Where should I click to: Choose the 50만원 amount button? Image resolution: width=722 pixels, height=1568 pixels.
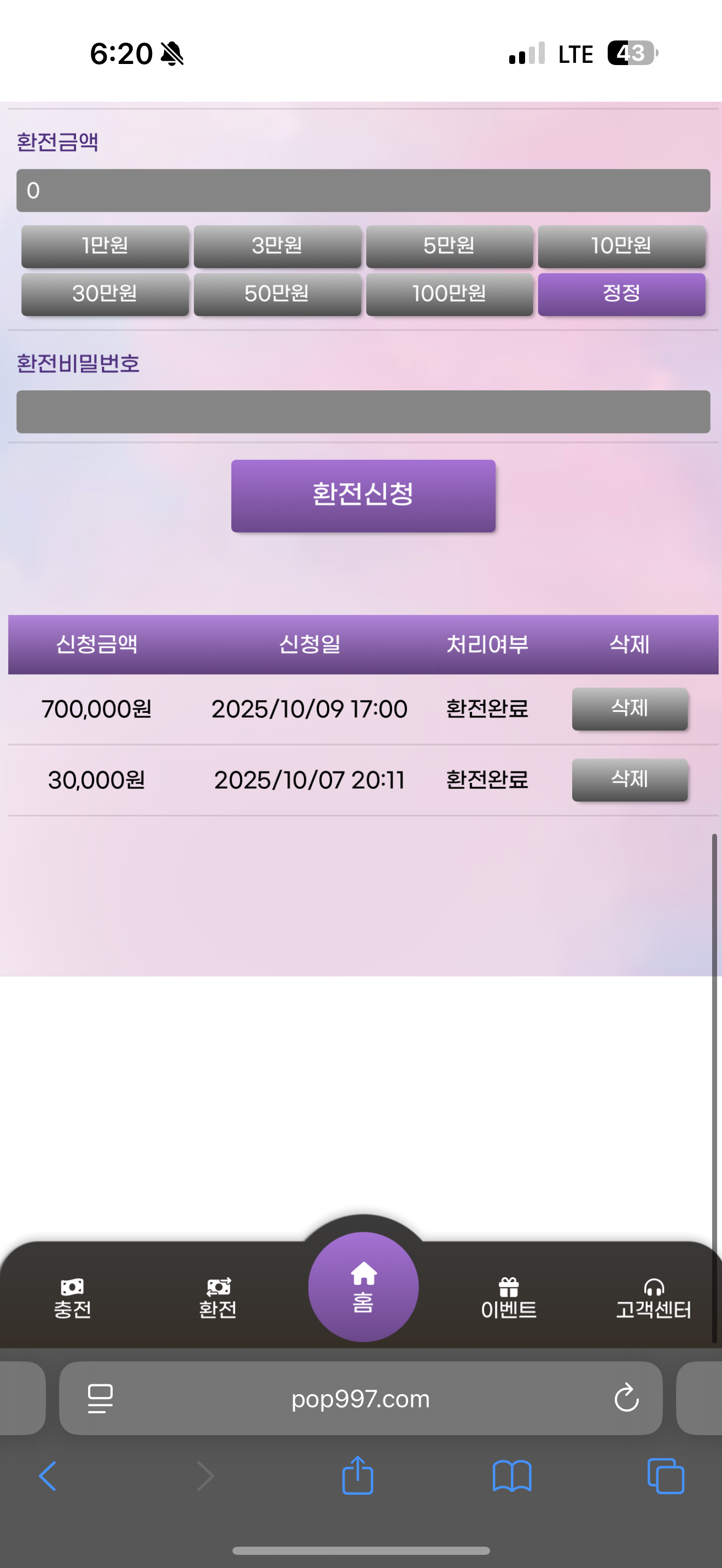pos(277,294)
